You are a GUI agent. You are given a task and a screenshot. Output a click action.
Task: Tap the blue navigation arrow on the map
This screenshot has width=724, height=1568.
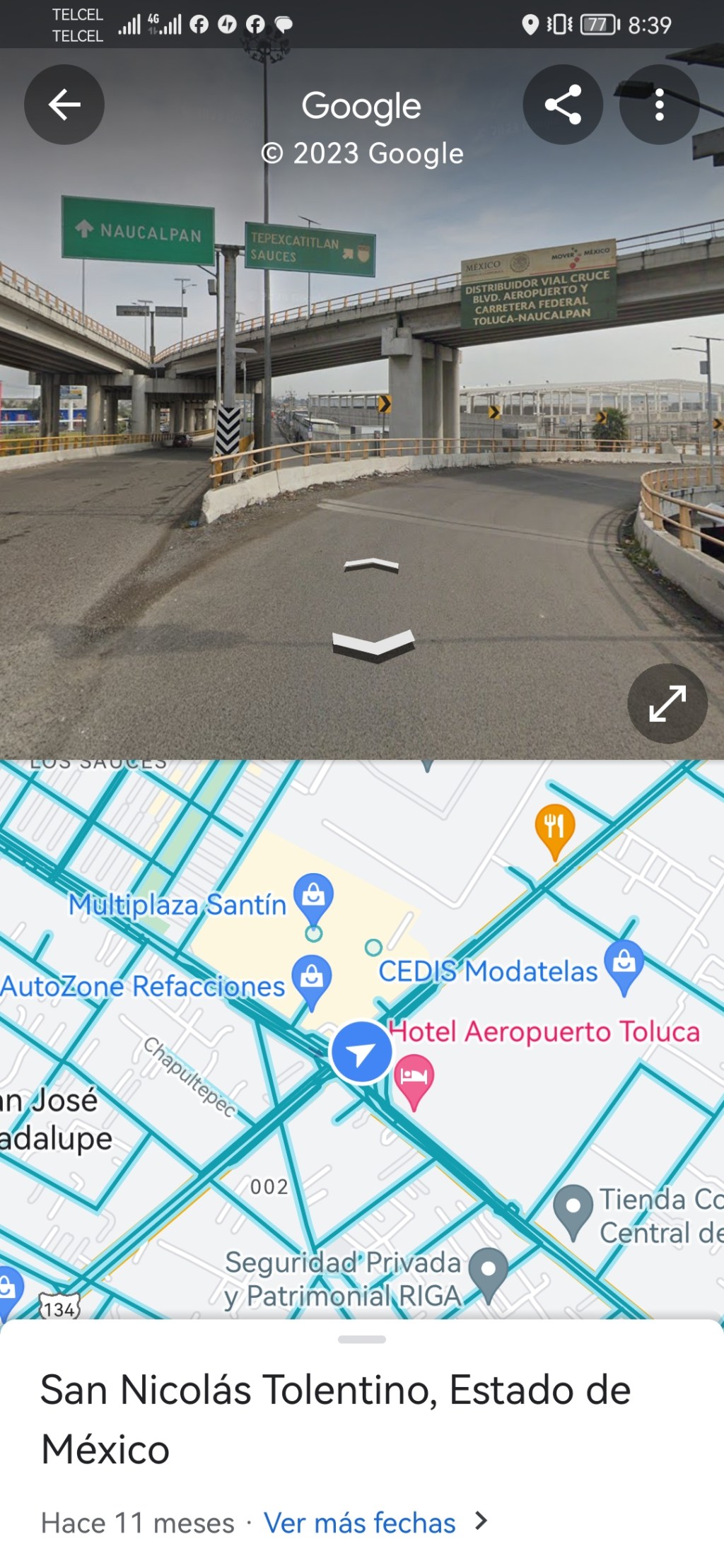click(x=361, y=1051)
